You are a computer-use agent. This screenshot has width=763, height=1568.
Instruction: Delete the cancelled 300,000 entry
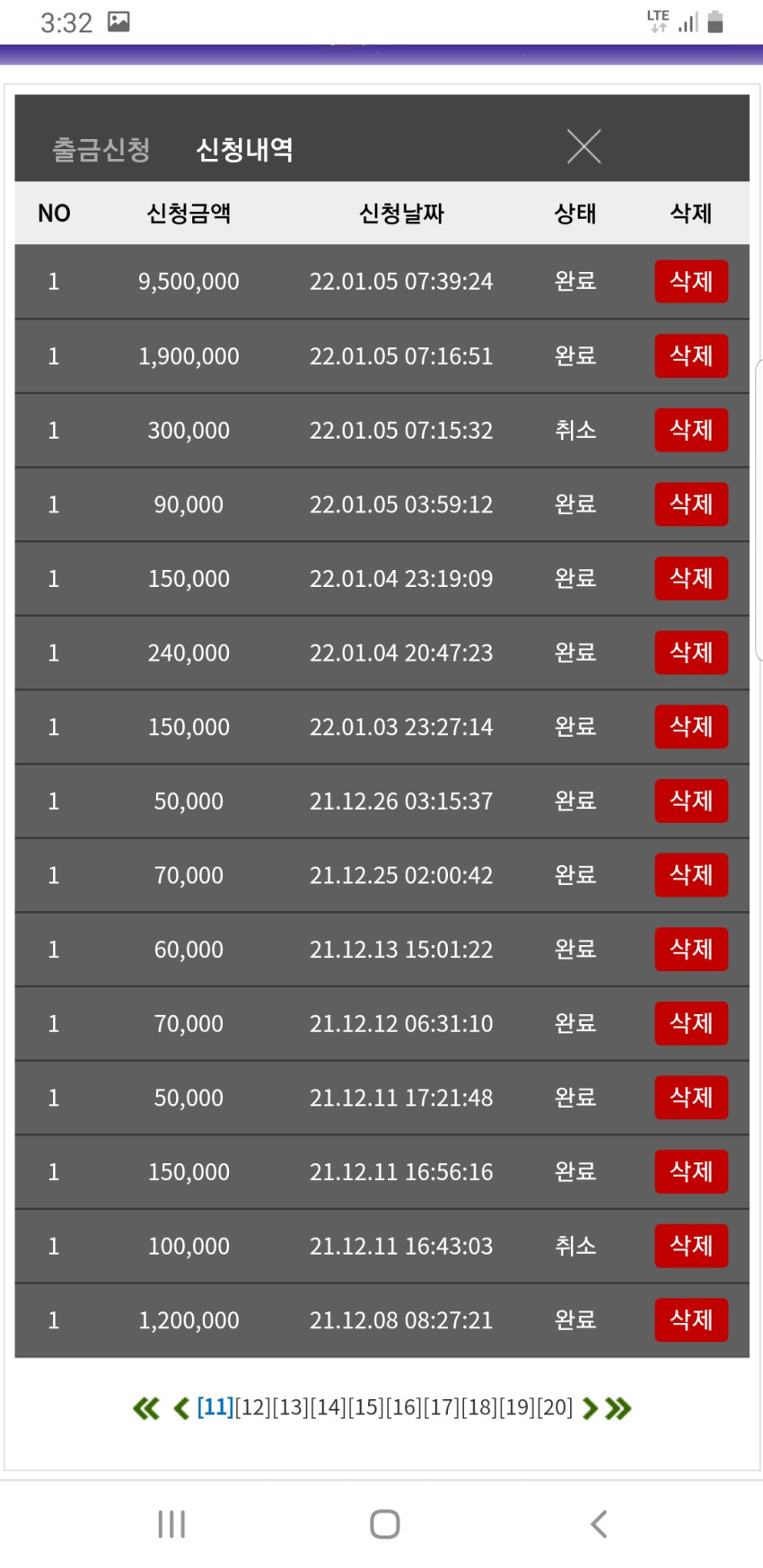tap(691, 430)
